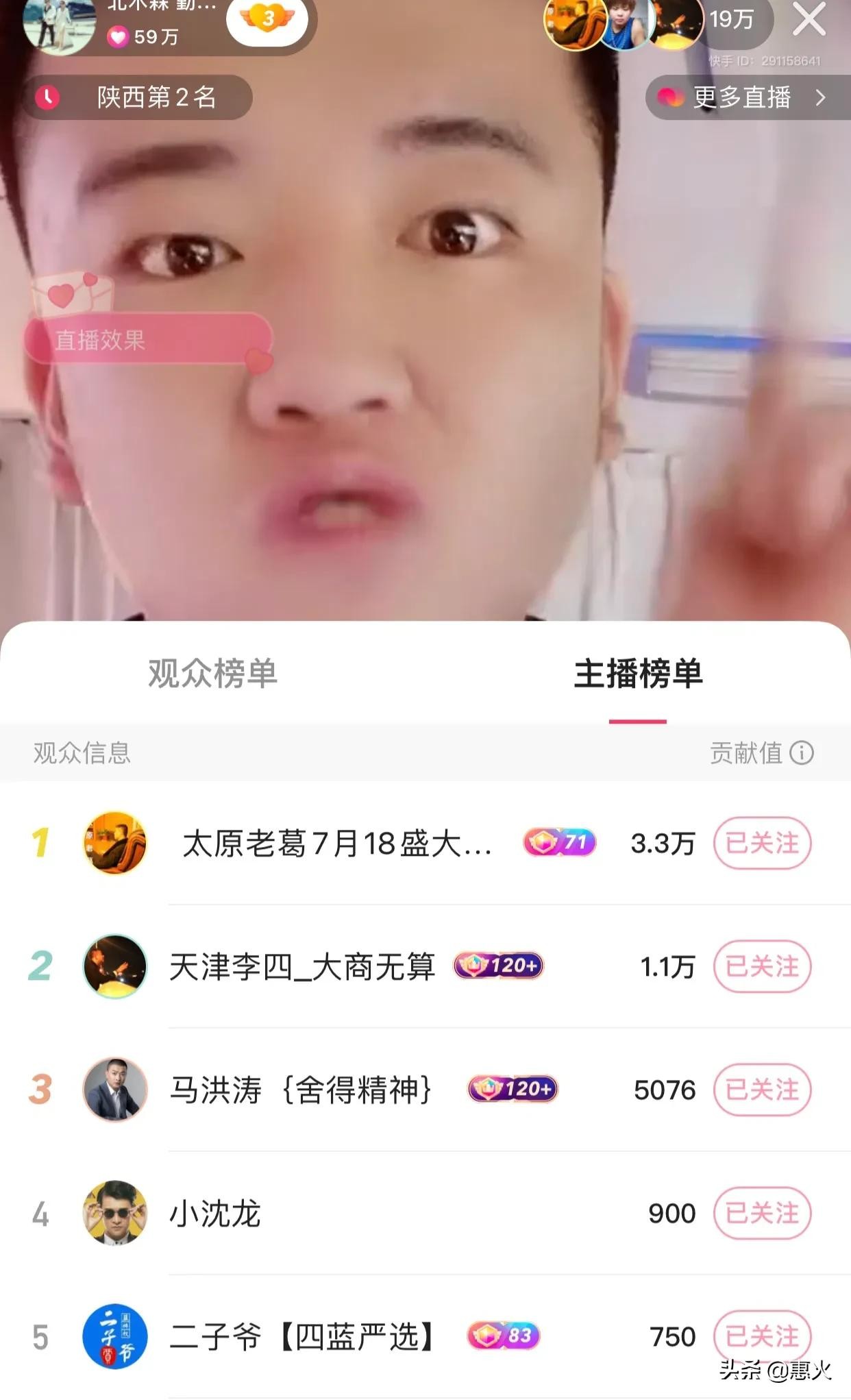Open 小沈龙 in the ranking list
Image resolution: width=851 pixels, height=1400 pixels.
pyautogui.click(x=215, y=1213)
